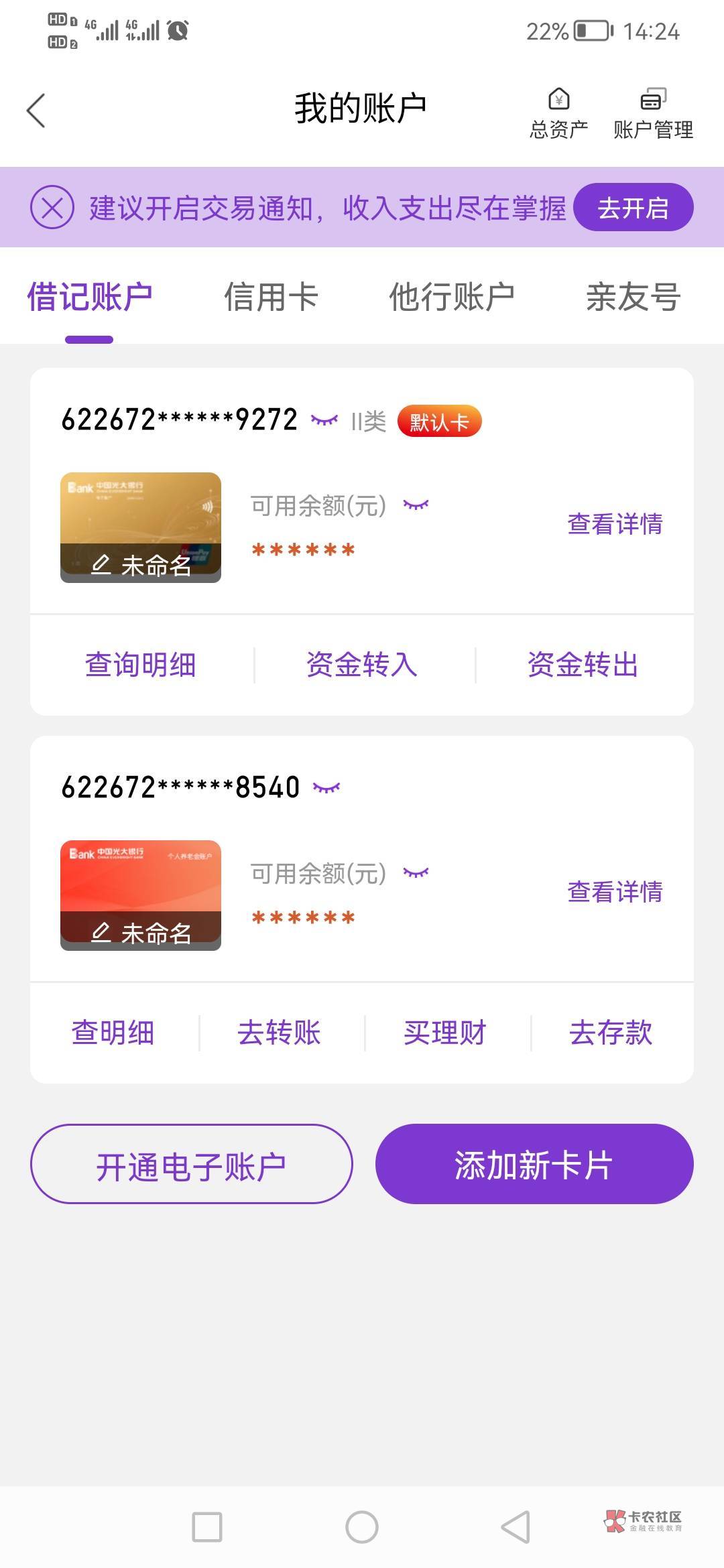Tap 添加新卡片 button
This screenshot has height=1568, width=724.
[534, 1165]
